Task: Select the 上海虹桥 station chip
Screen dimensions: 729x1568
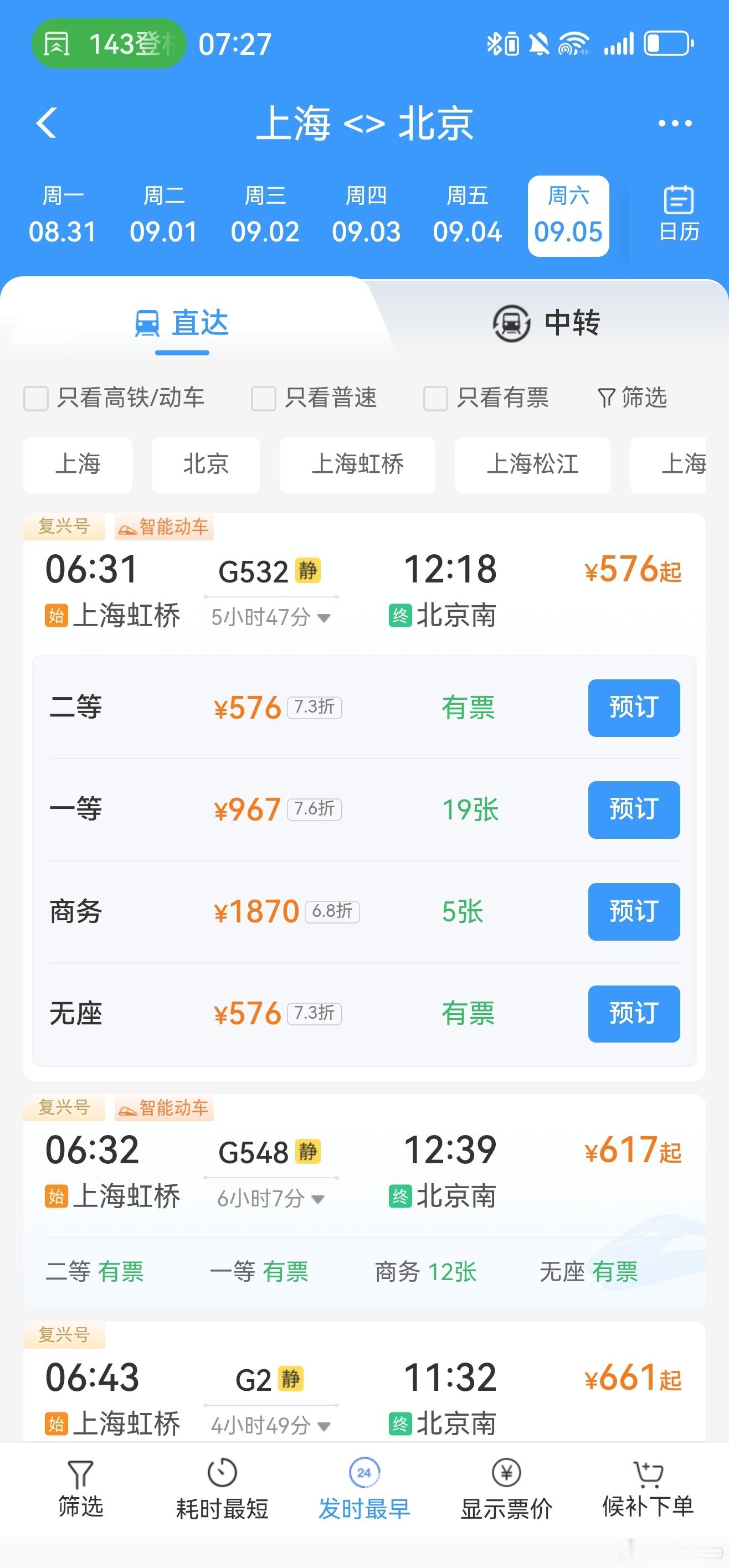Action: (x=357, y=465)
